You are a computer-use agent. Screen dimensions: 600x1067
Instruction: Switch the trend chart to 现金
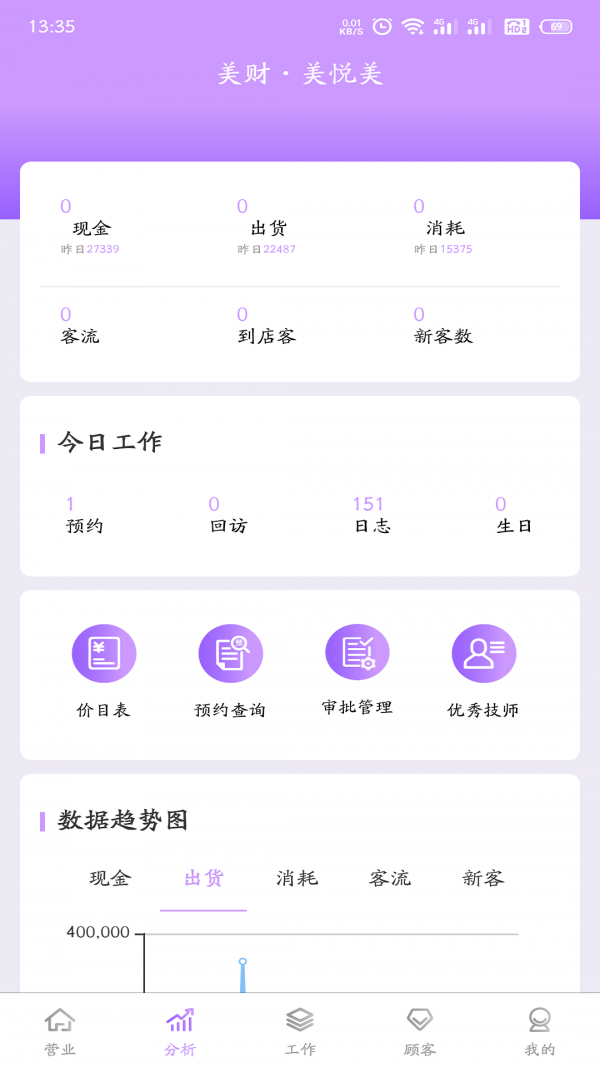[110, 878]
